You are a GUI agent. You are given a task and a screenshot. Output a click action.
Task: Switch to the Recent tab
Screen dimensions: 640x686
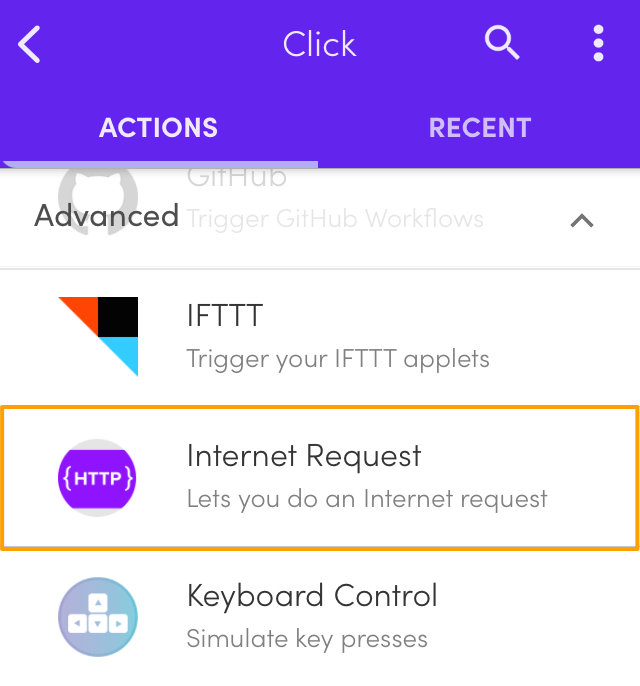(479, 128)
